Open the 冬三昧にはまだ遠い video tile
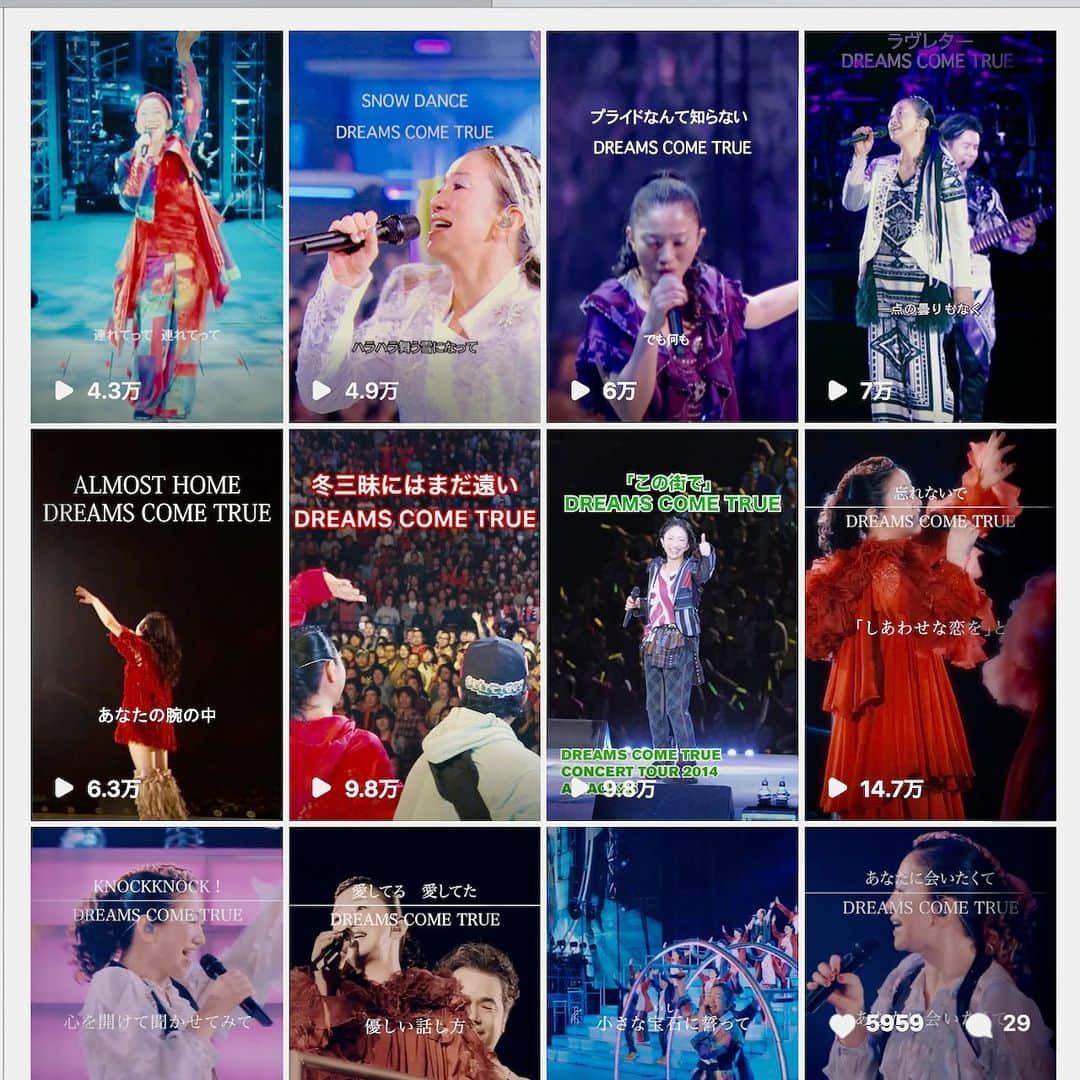This screenshot has height=1080, width=1080. tap(414, 624)
